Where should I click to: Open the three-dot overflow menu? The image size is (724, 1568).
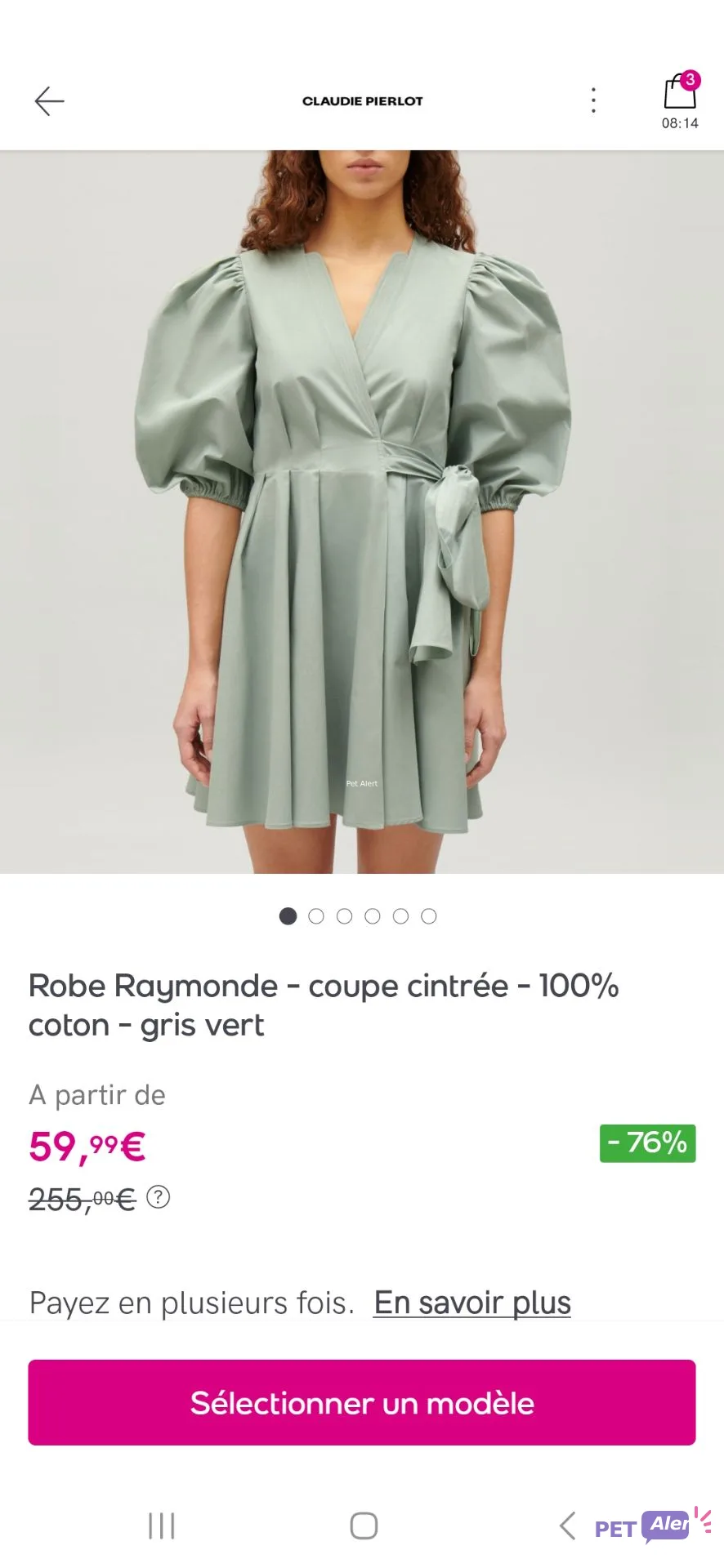(x=594, y=100)
